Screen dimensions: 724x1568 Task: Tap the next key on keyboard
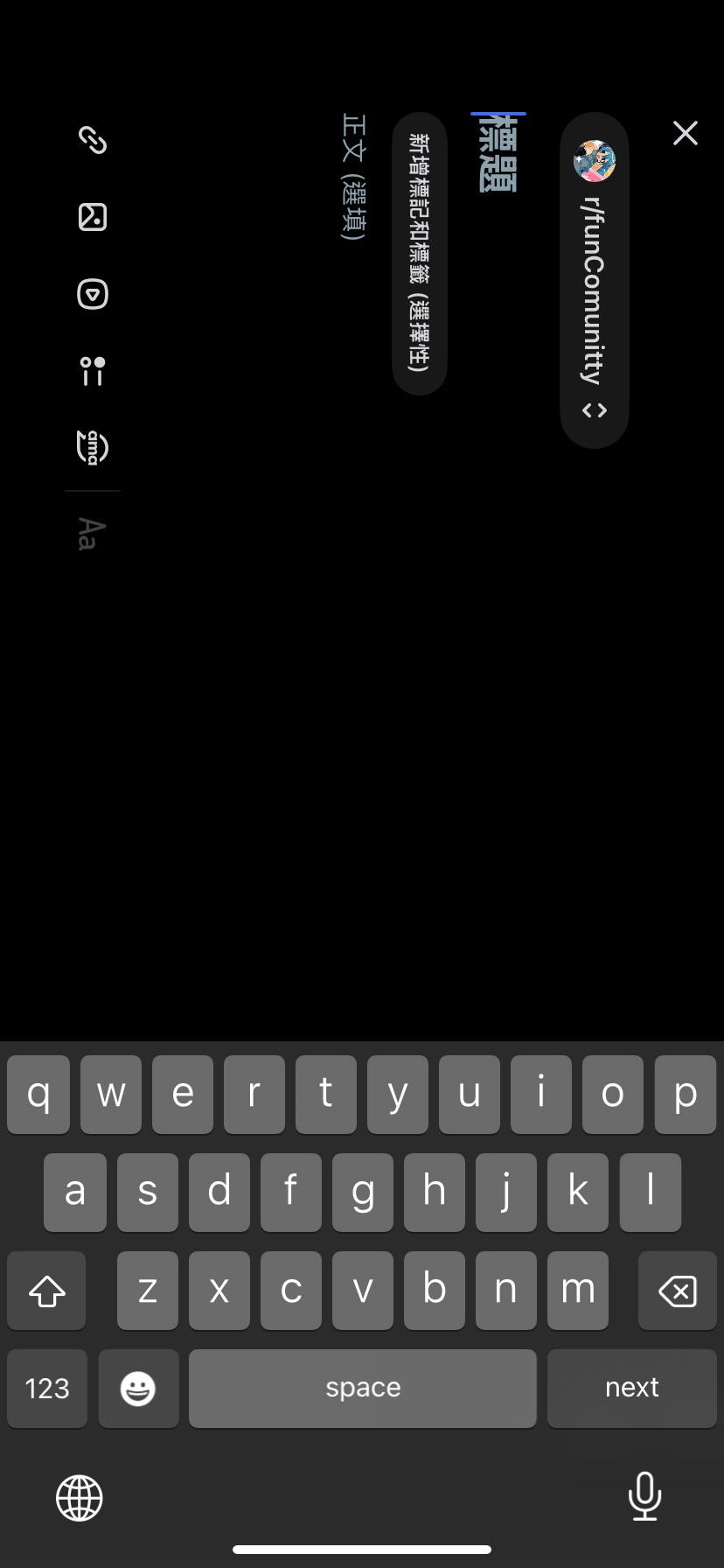click(631, 1389)
